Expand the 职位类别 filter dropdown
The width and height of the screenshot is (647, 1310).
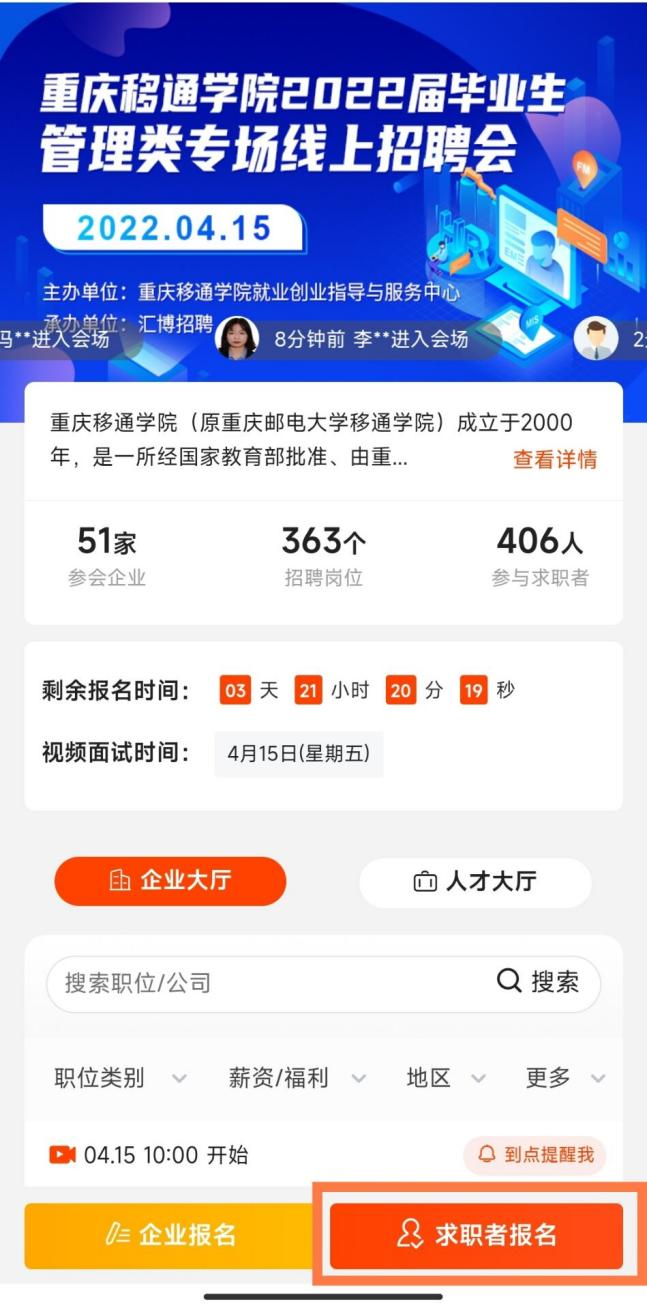point(120,1078)
